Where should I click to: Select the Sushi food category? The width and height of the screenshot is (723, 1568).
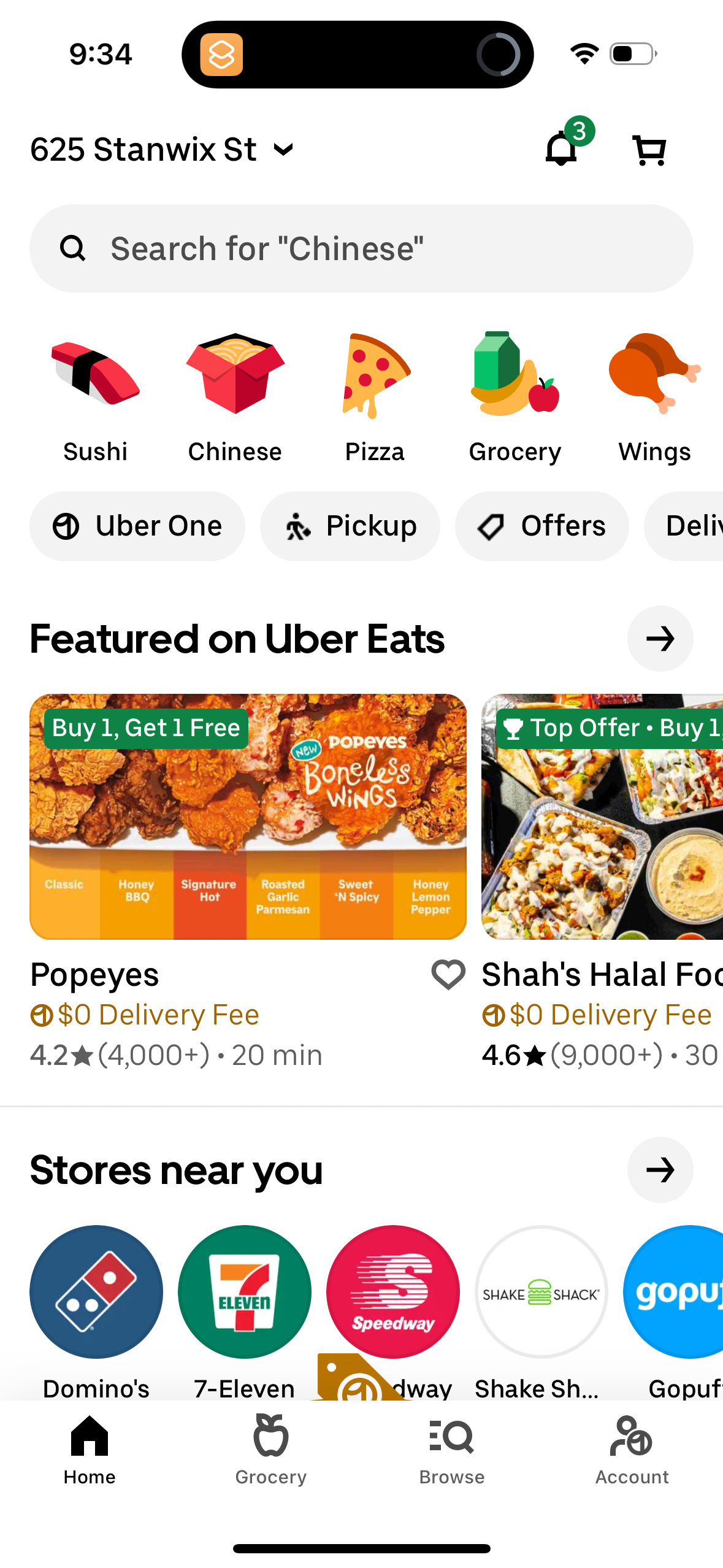[x=95, y=396]
